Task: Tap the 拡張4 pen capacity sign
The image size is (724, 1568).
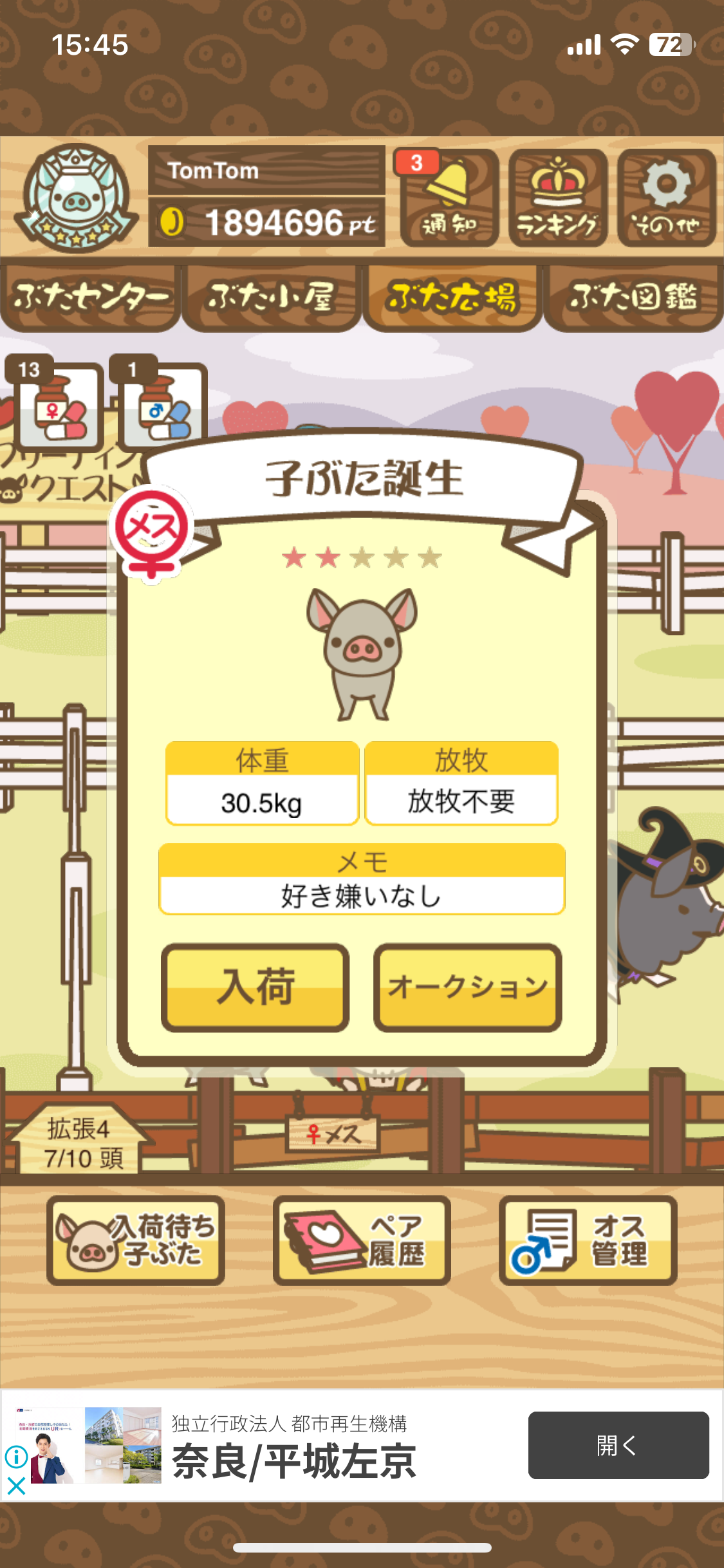Action: coord(80,1143)
